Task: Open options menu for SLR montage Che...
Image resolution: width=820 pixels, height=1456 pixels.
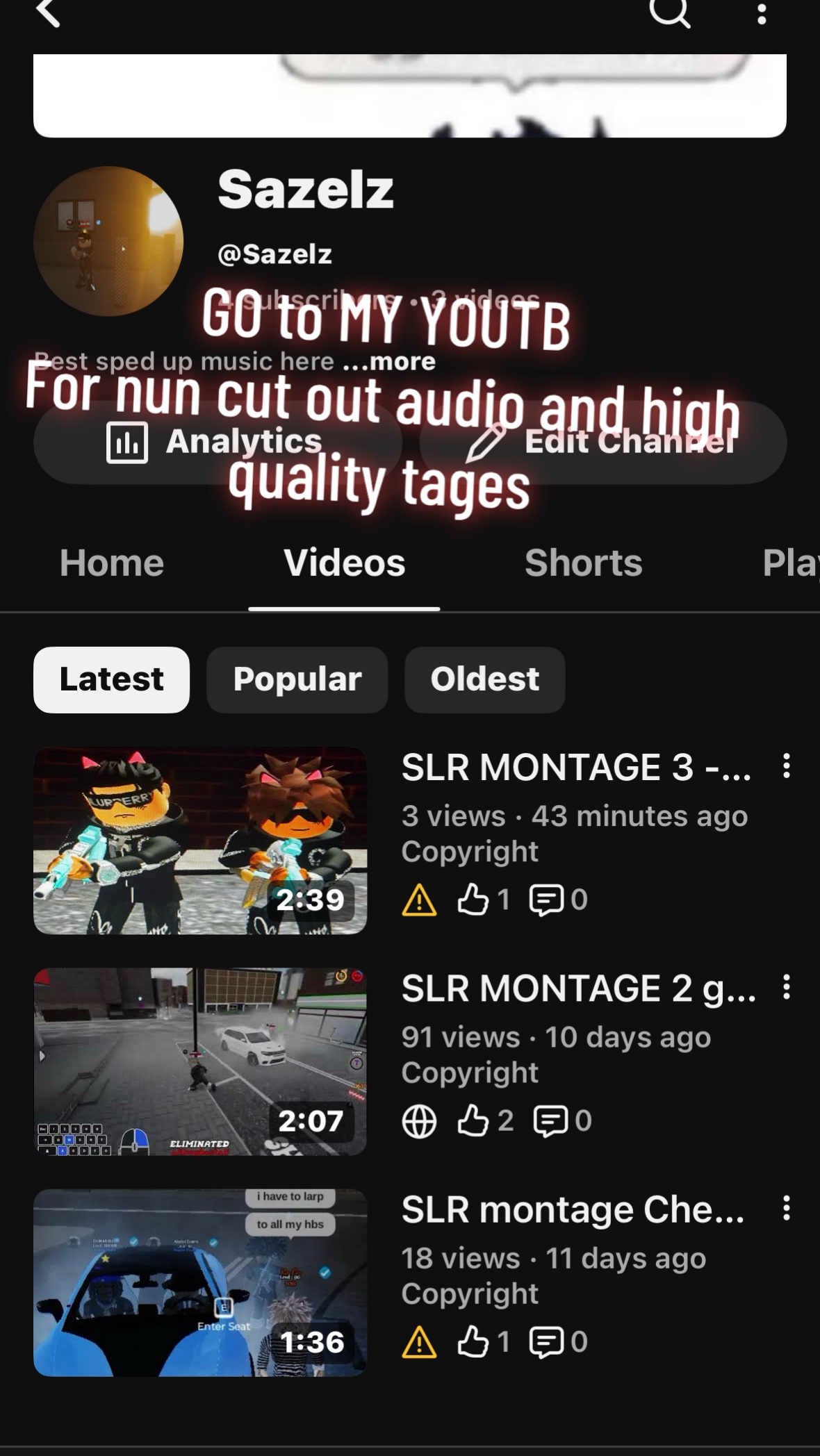Action: [786, 1208]
